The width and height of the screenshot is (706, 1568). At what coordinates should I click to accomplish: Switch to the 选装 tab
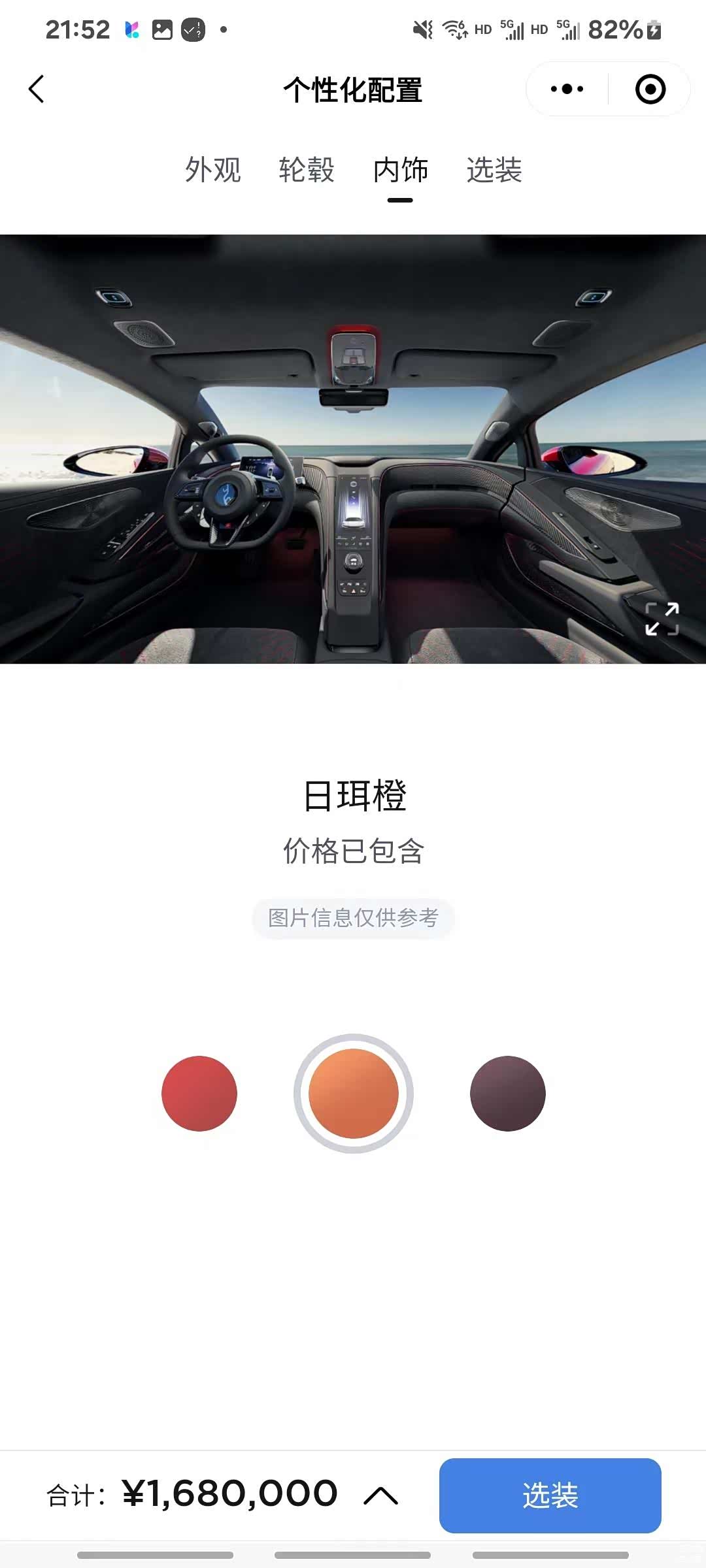pyautogui.click(x=494, y=170)
